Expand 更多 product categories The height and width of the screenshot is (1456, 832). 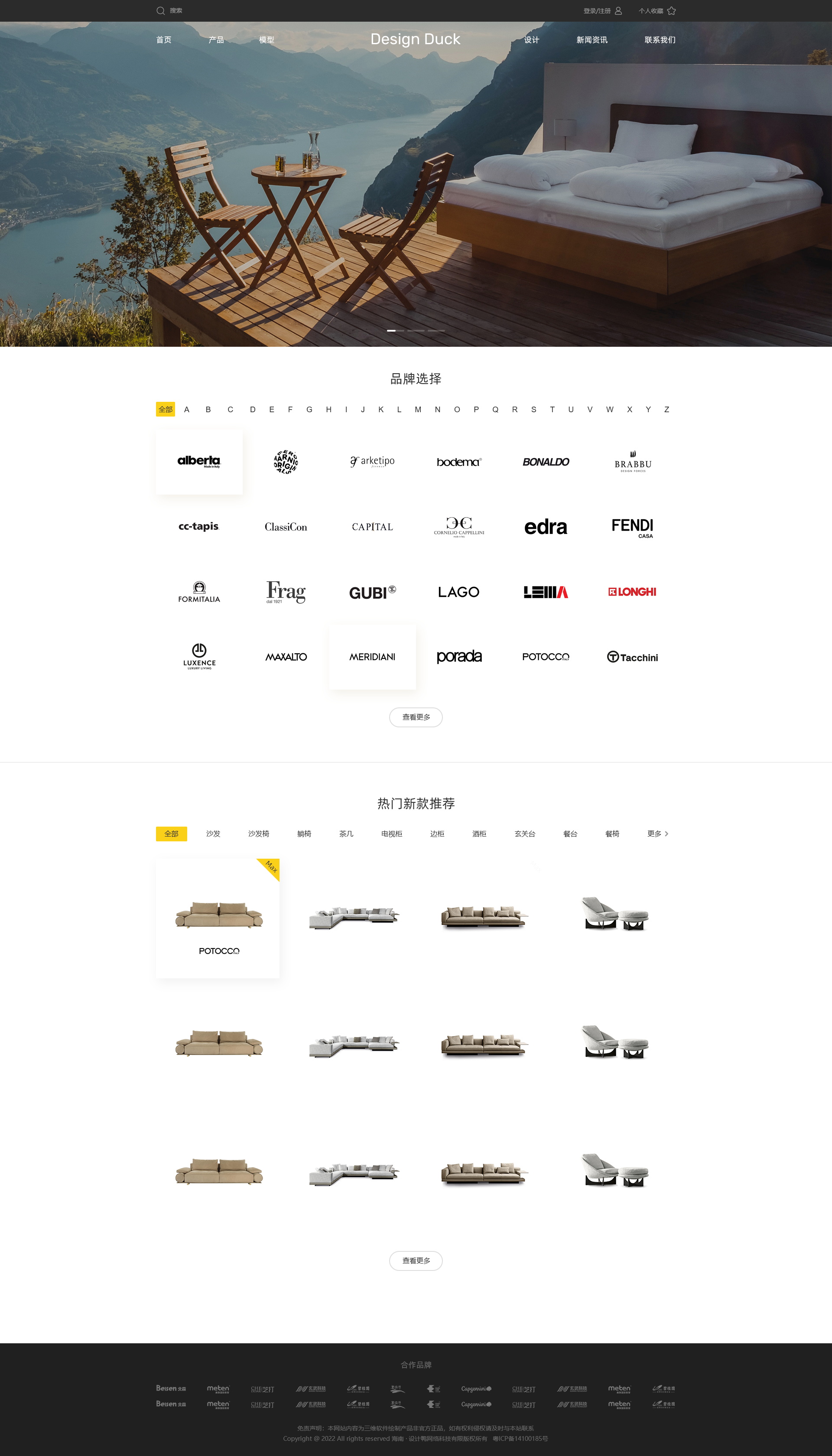tap(657, 834)
